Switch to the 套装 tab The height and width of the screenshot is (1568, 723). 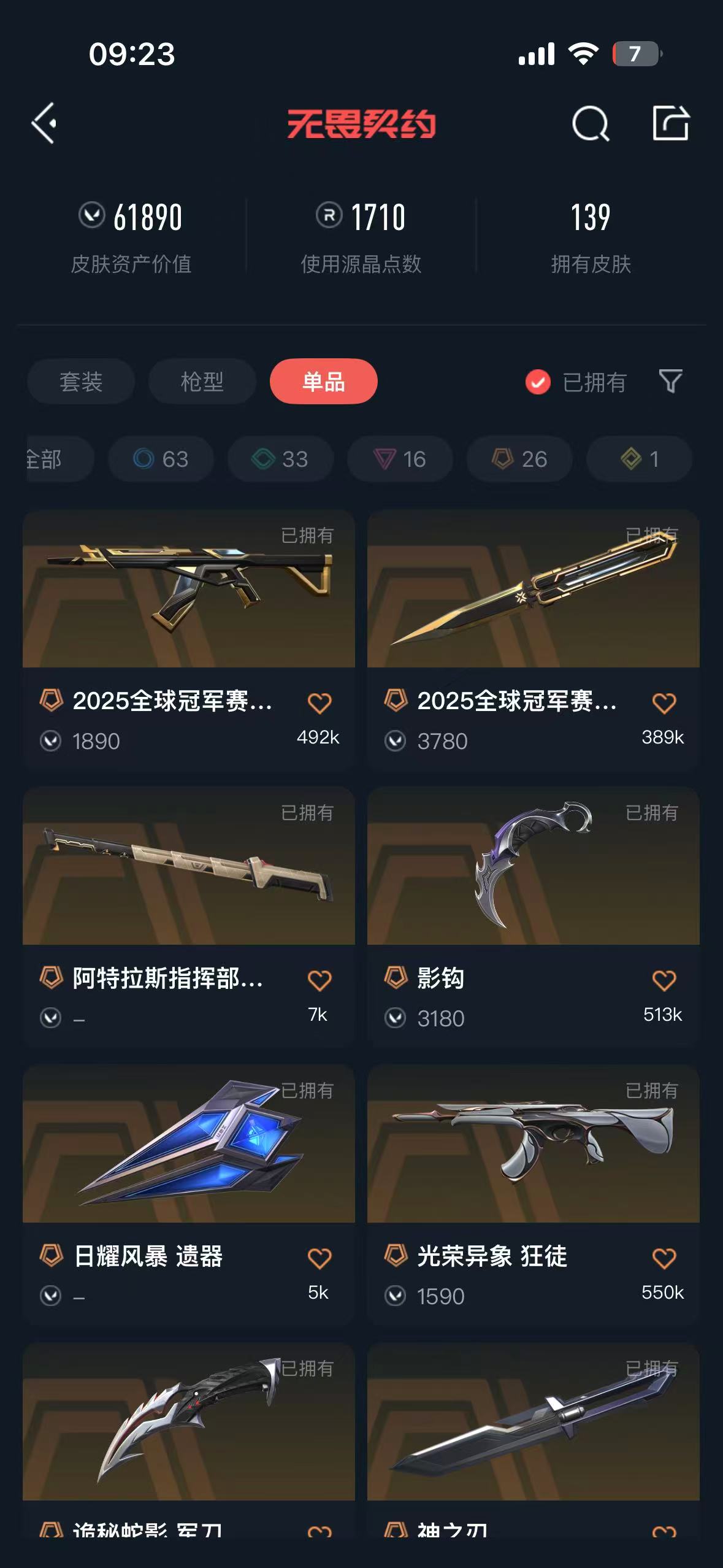pos(81,382)
